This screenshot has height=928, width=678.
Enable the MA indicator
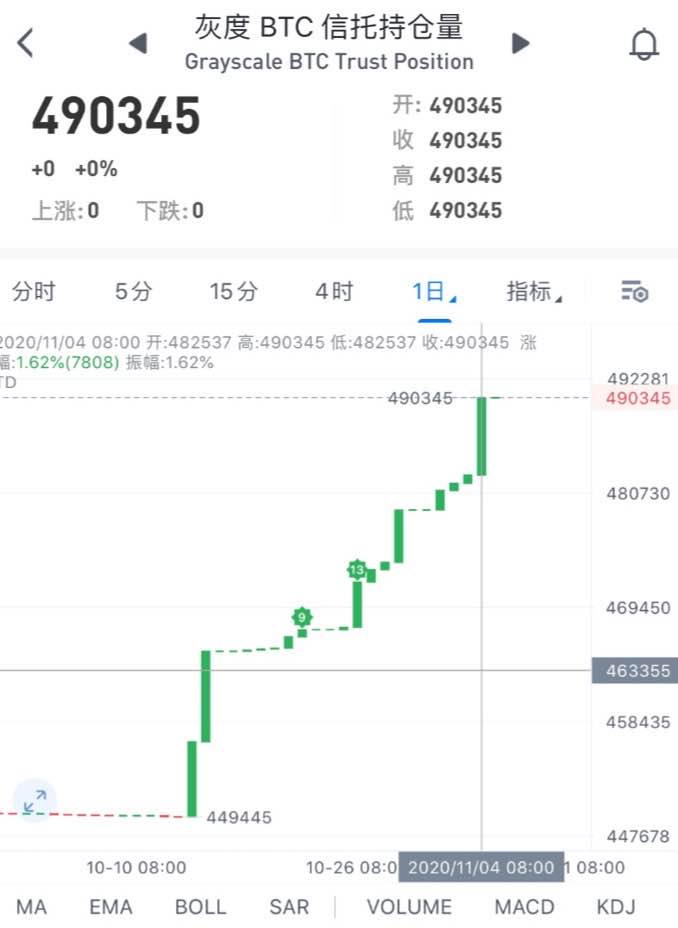[31, 907]
